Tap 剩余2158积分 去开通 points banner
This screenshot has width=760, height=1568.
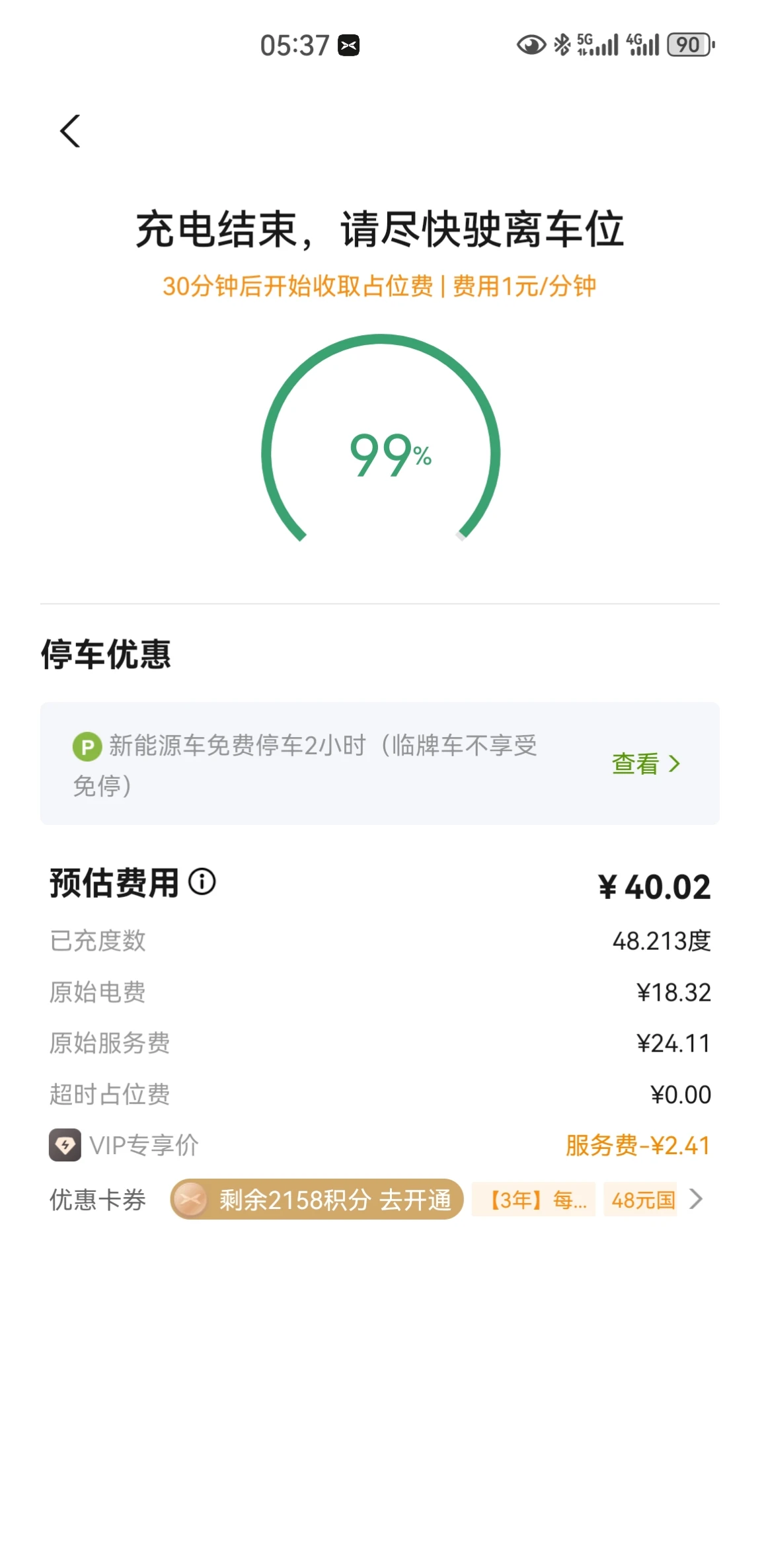[317, 1199]
